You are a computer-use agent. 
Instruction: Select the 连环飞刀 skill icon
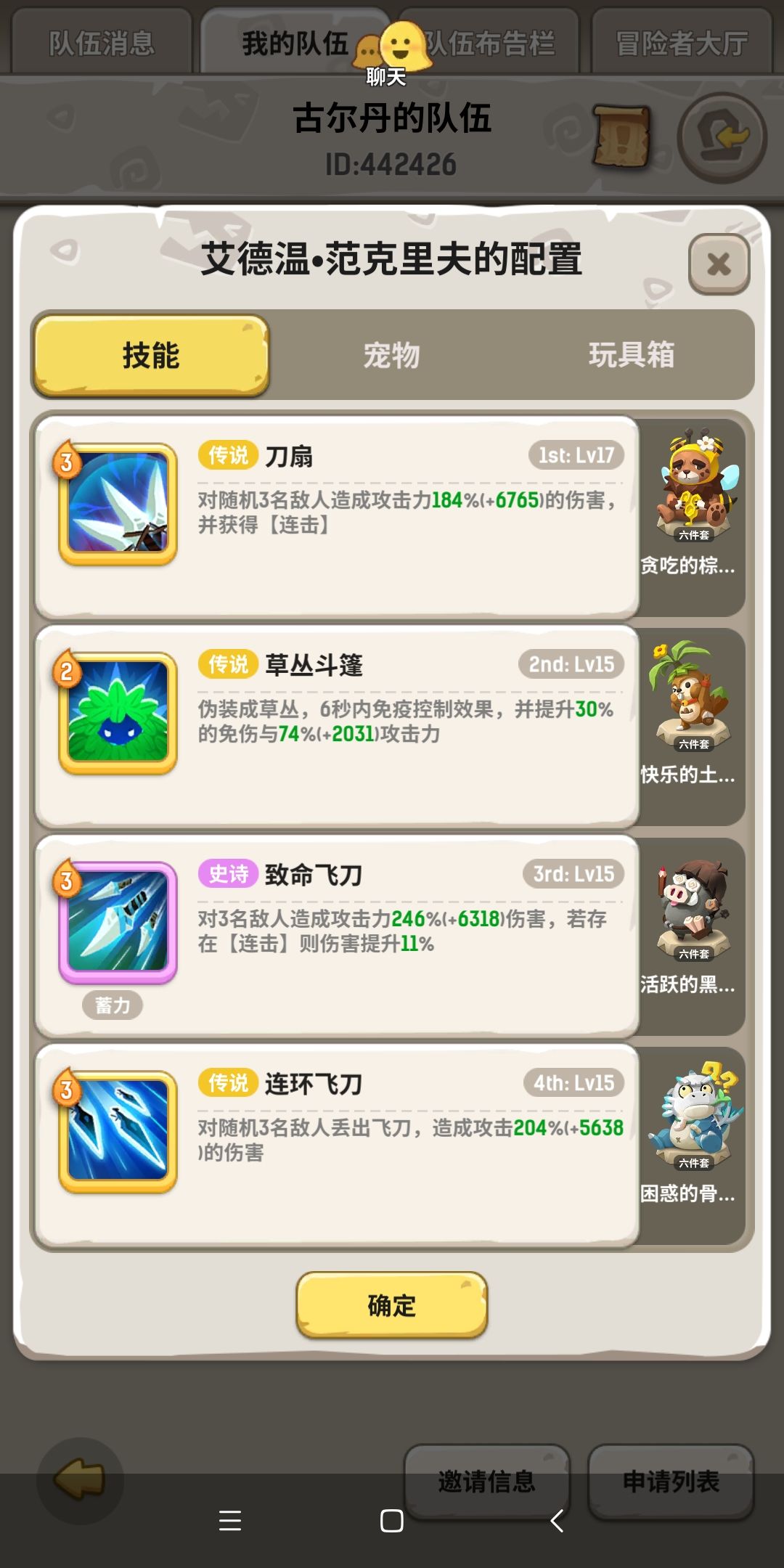(x=118, y=1131)
